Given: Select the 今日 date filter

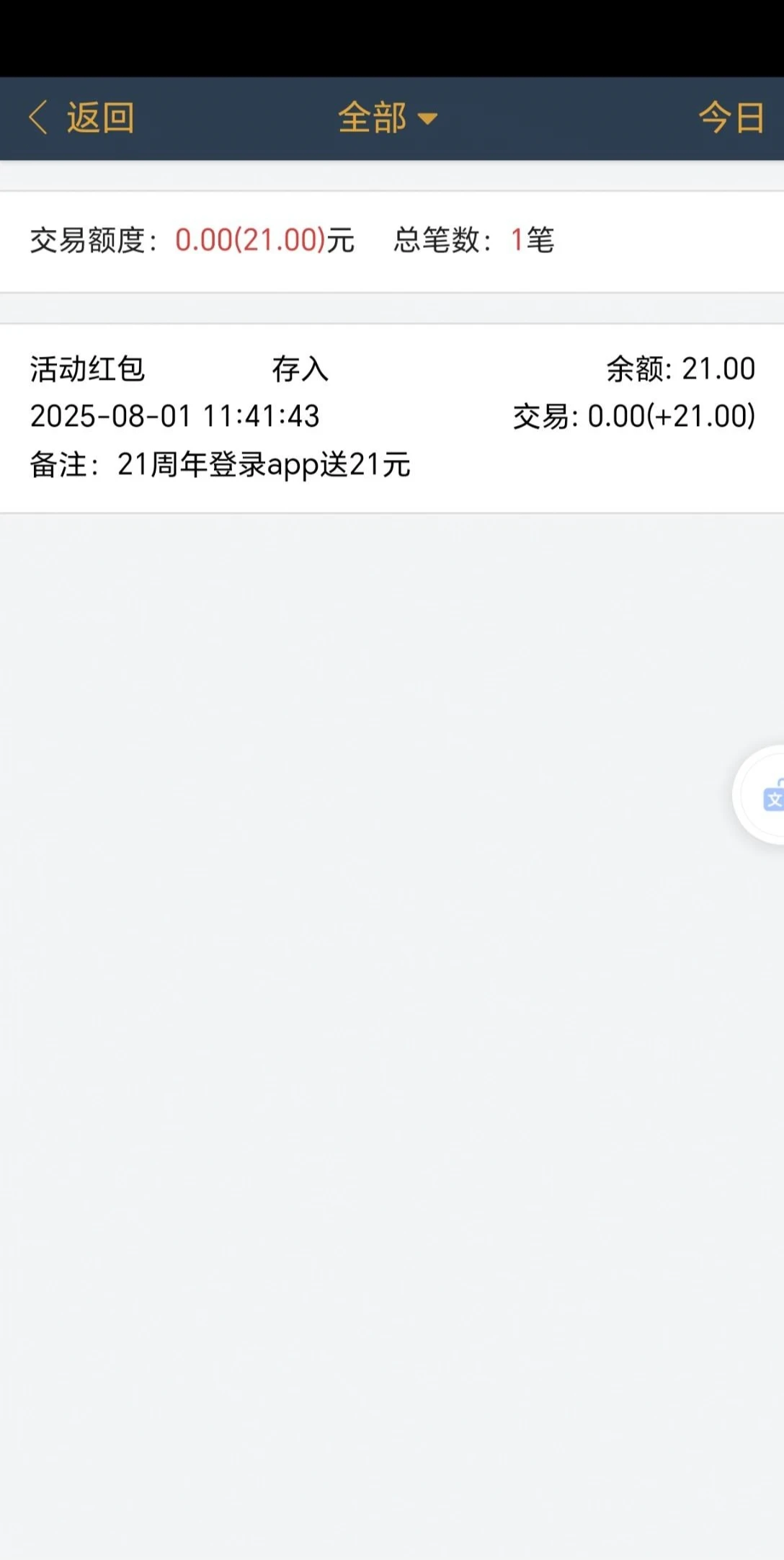Looking at the screenshot, I should click(x=731, y=118).
